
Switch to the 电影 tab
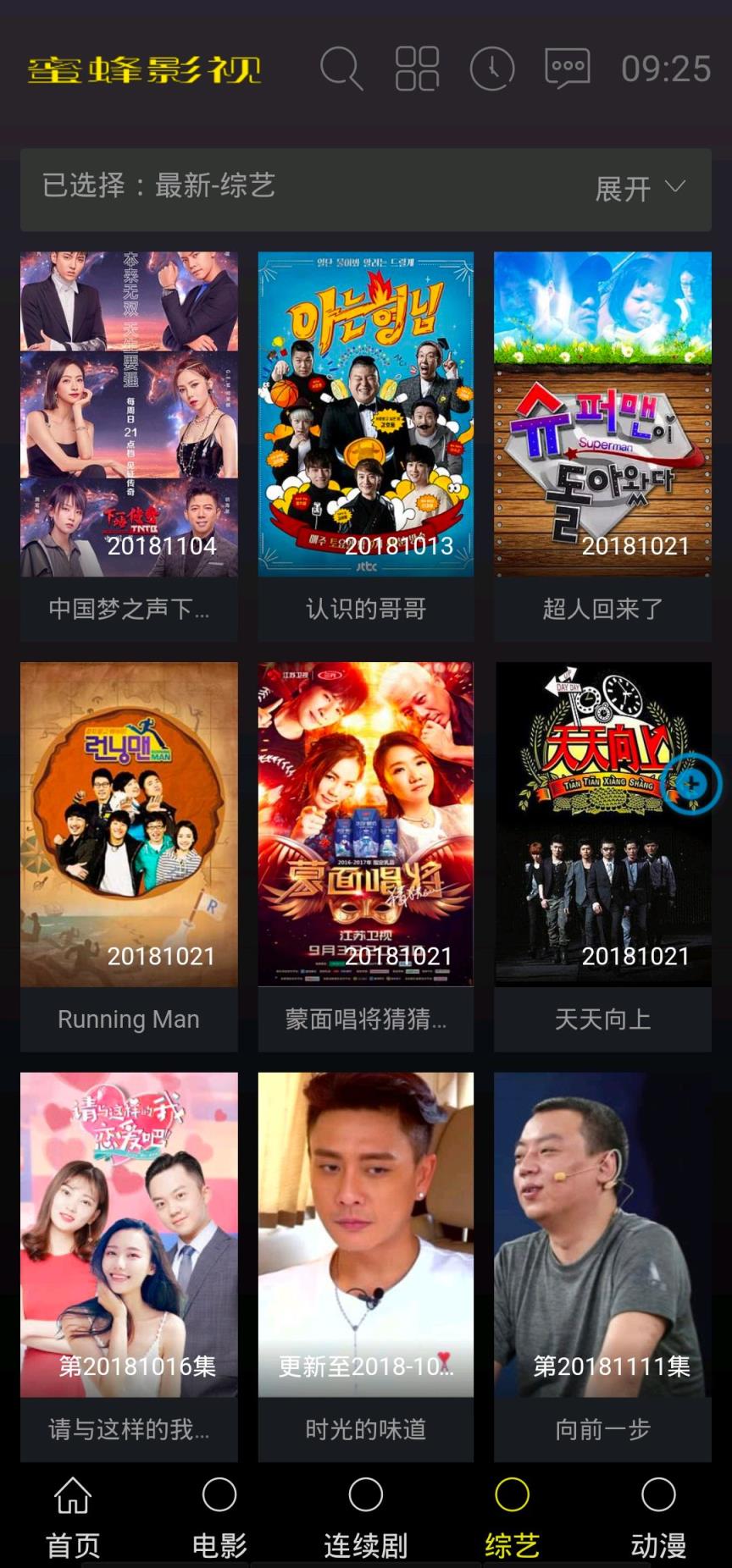[x=219, y=1517]
